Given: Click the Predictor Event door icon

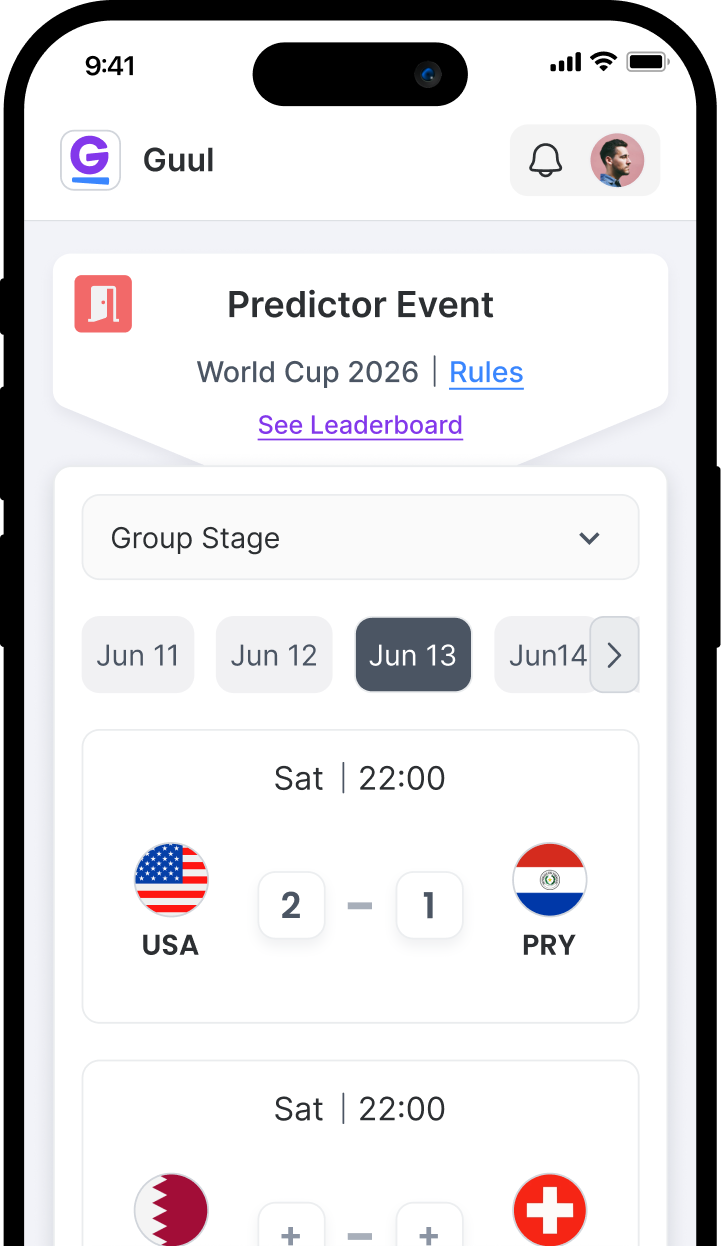Looking at the screenshot, I should [x=102, y=304].
